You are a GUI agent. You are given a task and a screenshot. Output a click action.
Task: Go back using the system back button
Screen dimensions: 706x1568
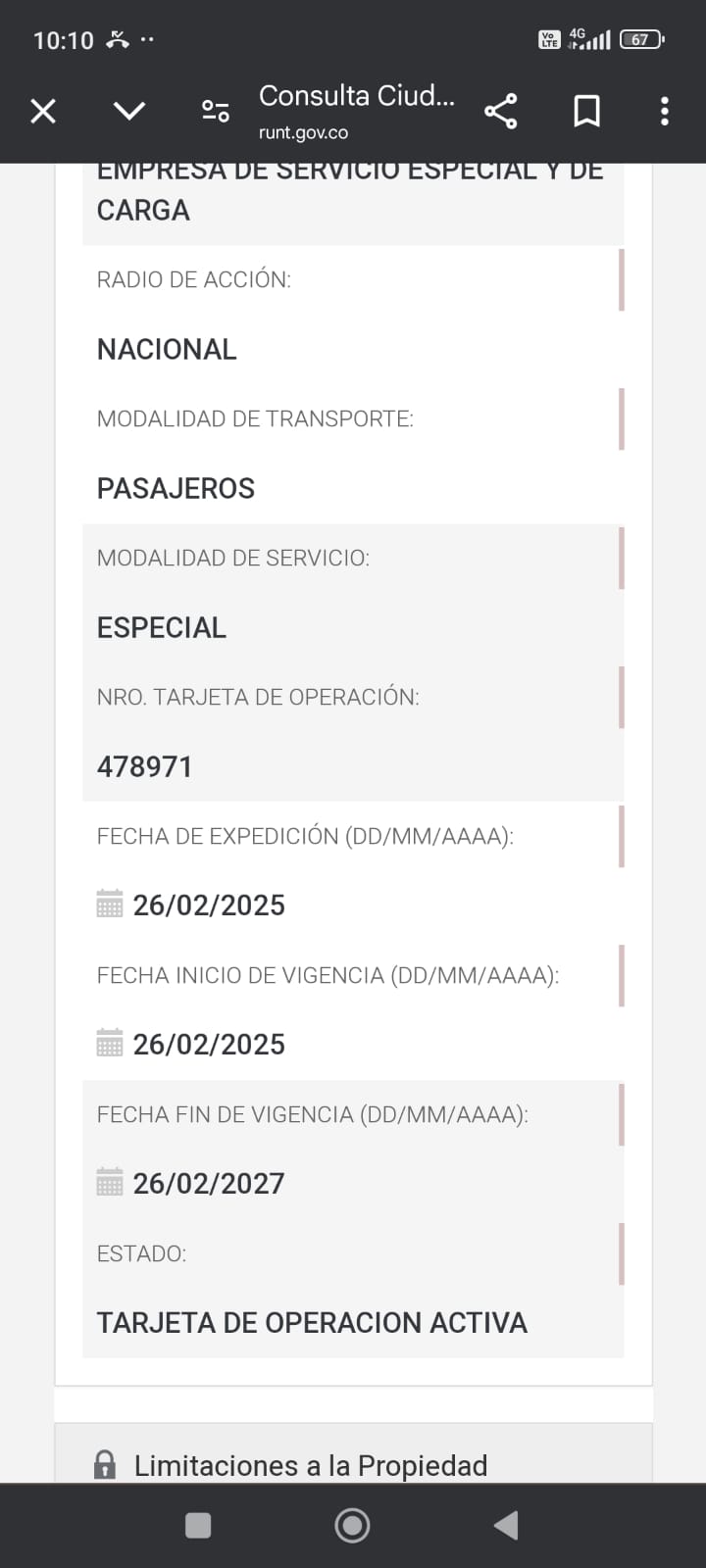click(x=506, y=1525)
